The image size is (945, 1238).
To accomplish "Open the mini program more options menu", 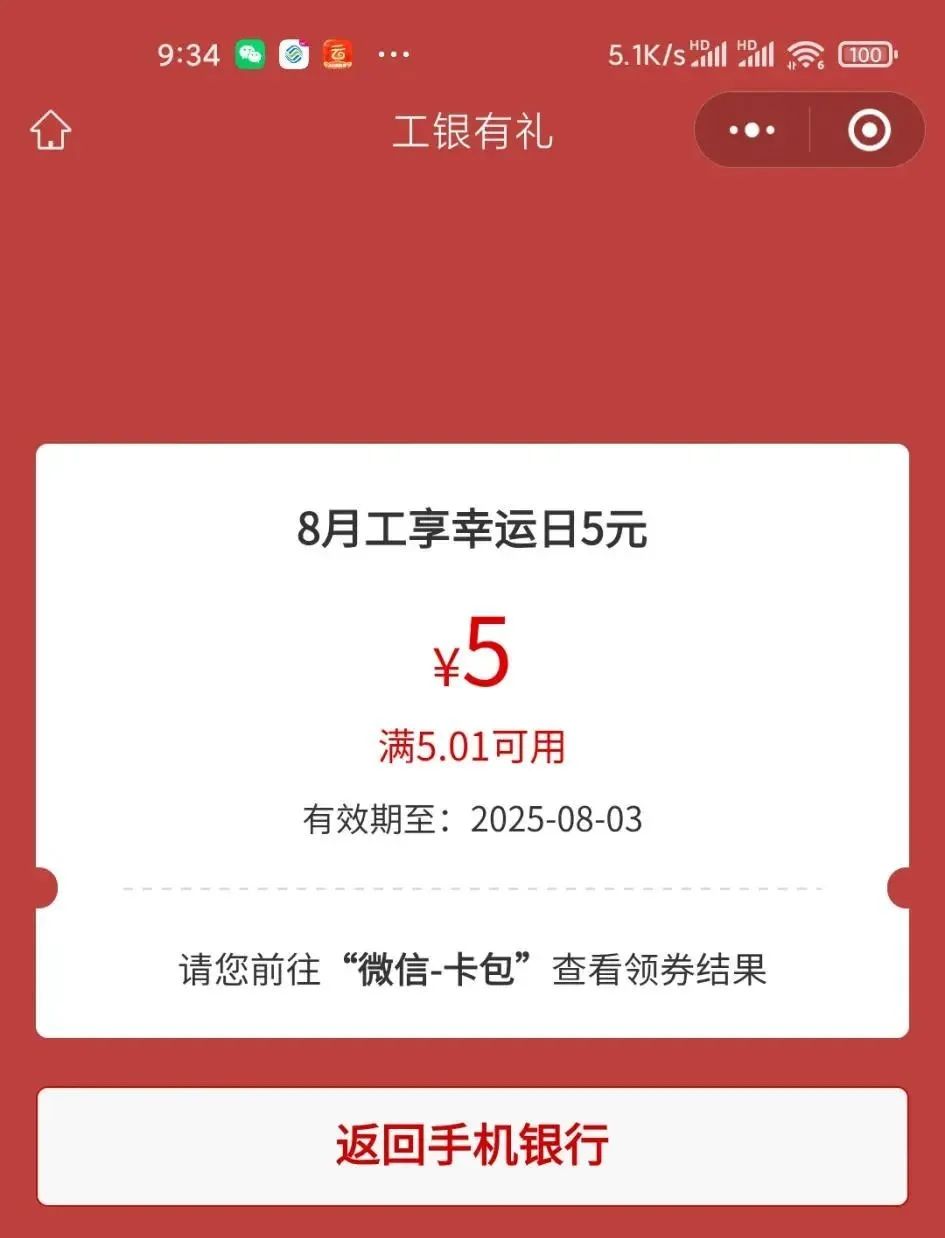I will (x=752, y=131).
